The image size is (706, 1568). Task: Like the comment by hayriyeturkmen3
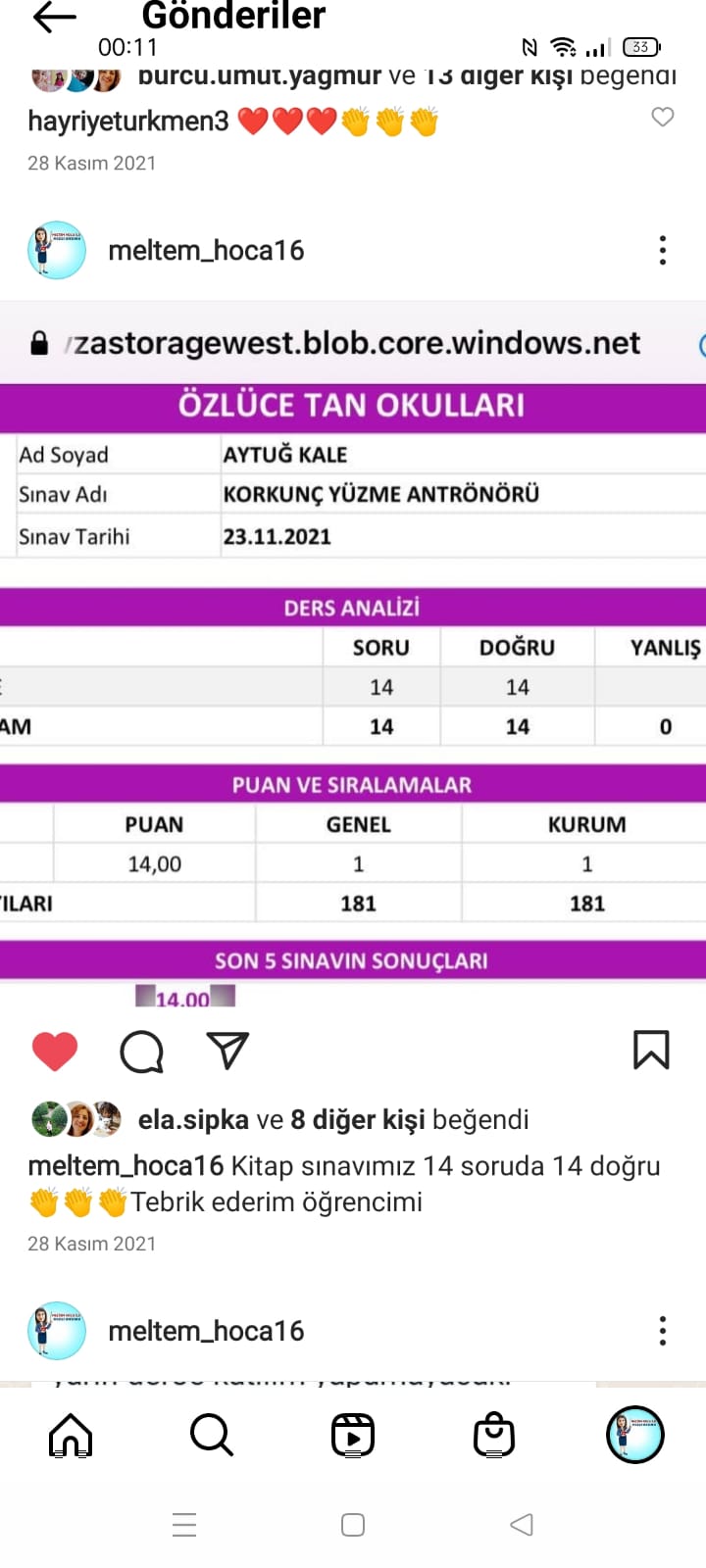click(663, 118)
